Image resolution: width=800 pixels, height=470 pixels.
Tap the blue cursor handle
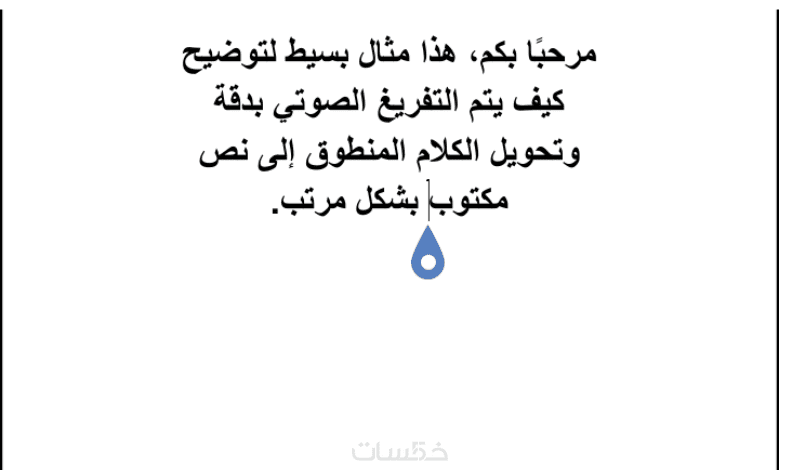[428, 256]
